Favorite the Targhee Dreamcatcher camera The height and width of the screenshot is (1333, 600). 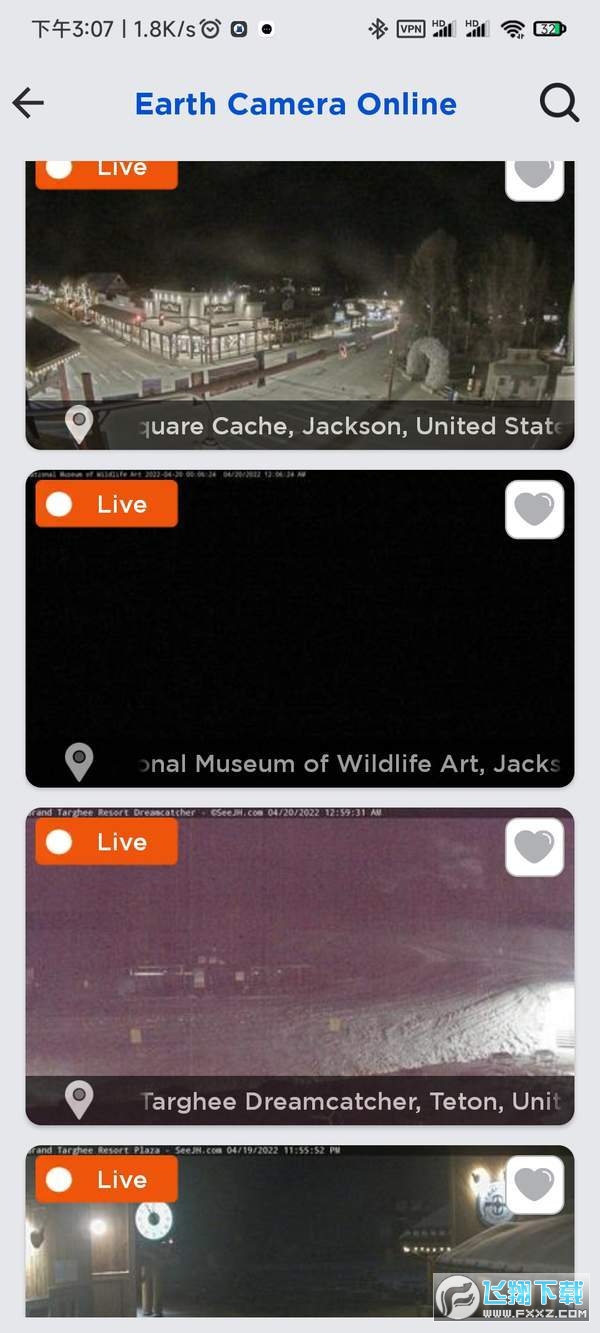(535, 847)
